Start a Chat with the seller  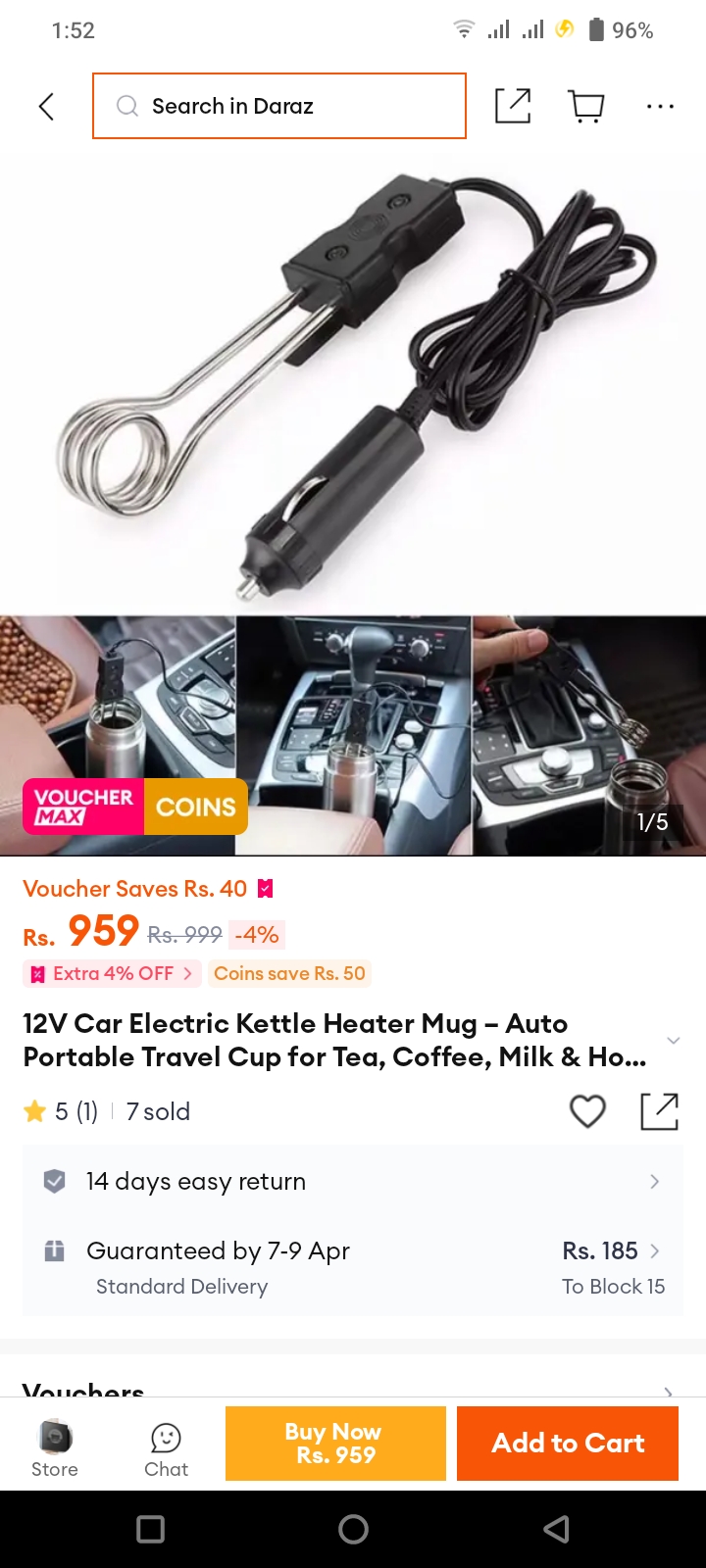pyautogui.click(x=166, y=1447)
